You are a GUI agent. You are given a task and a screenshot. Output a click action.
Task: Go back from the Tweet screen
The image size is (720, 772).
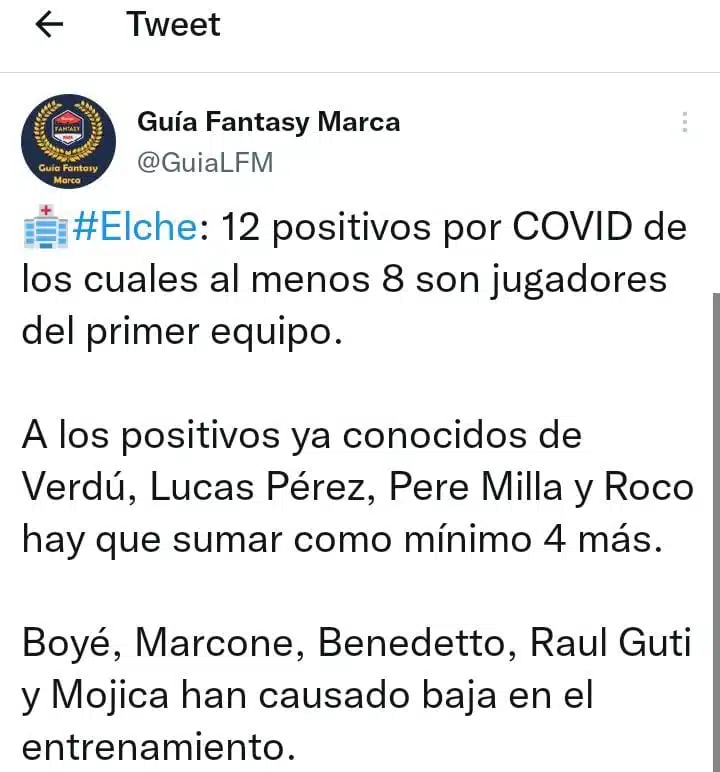pyautogui.click(x=49, y=26)
